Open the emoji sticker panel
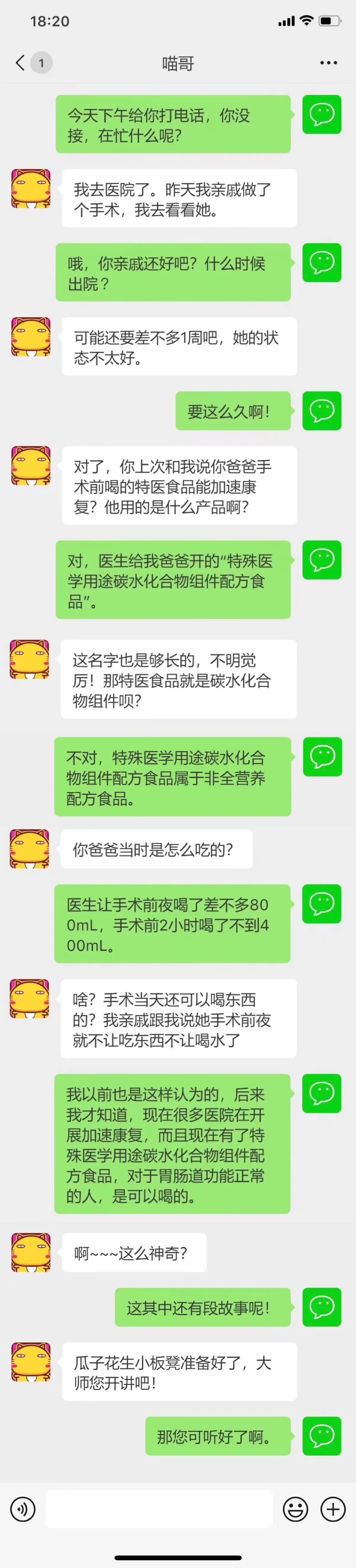356x1568 pixels. click(295, 1509)
